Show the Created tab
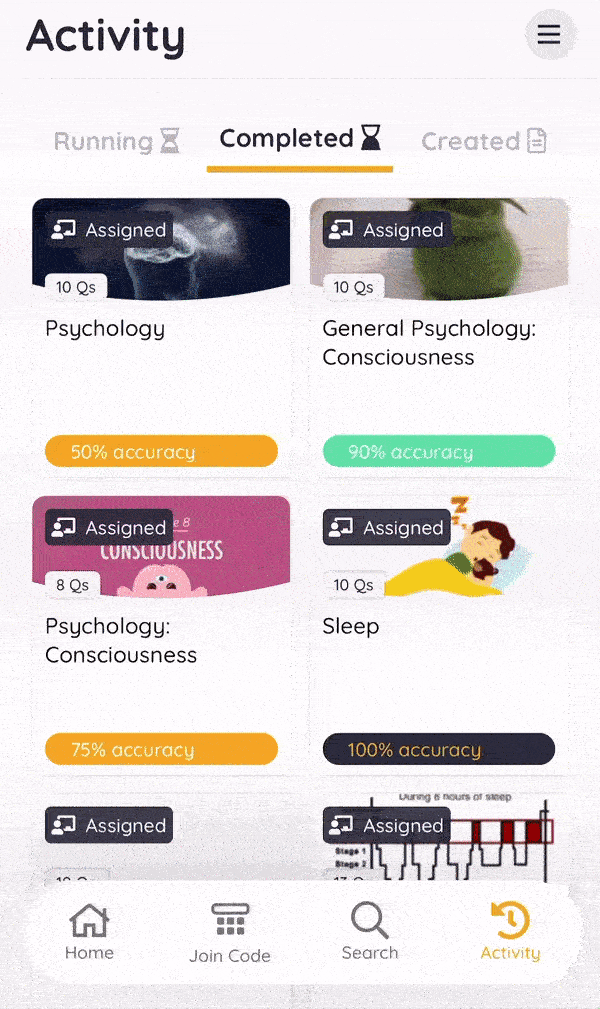Image resolution: width=600 pixels, height=1009 pixels. tap(484, 141)
